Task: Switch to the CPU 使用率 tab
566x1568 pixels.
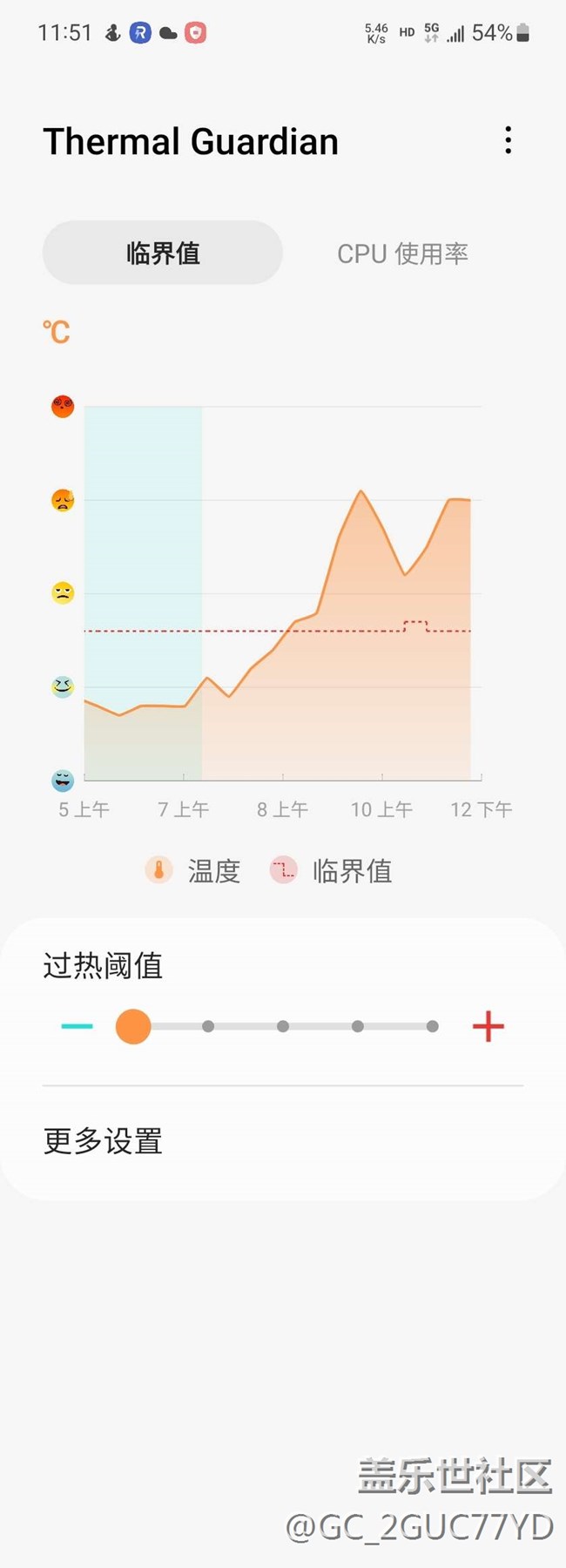Action: click(402, 253)
